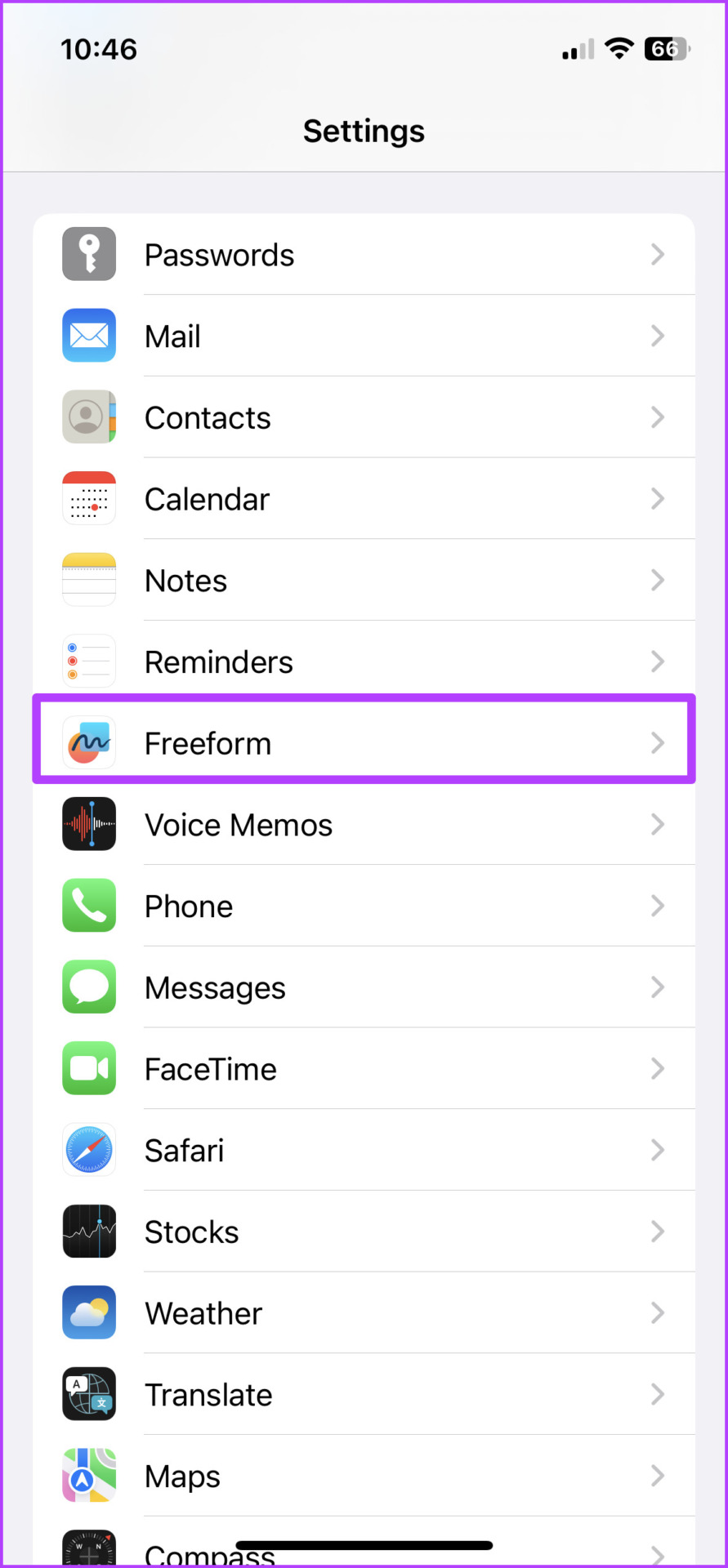Open the Contacts row

(364, 417)
